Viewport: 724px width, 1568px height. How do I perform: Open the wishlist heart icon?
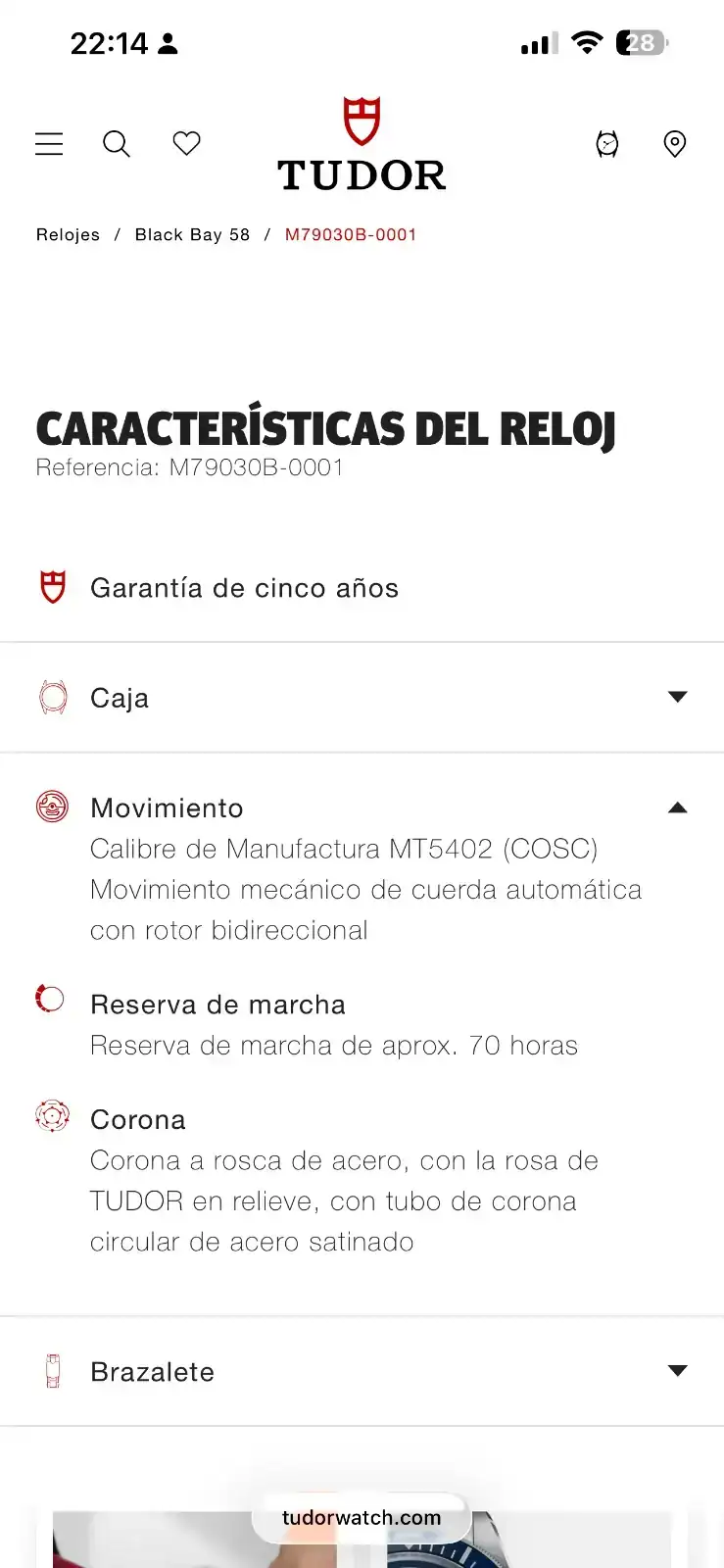(x=186, y=144)
